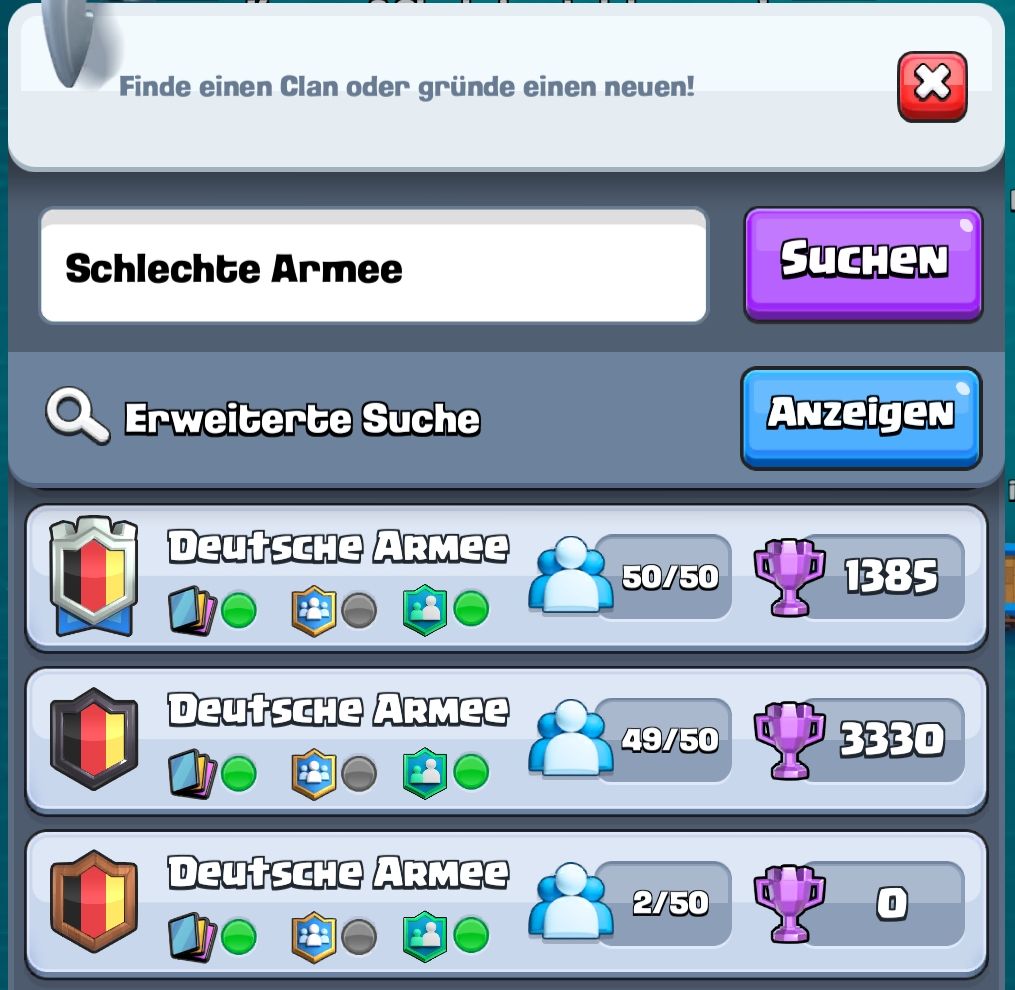1015x990 pixels.
Task: Open Deutsche Armee clan with 1385 trophies
Action: [x=505, y=578]
